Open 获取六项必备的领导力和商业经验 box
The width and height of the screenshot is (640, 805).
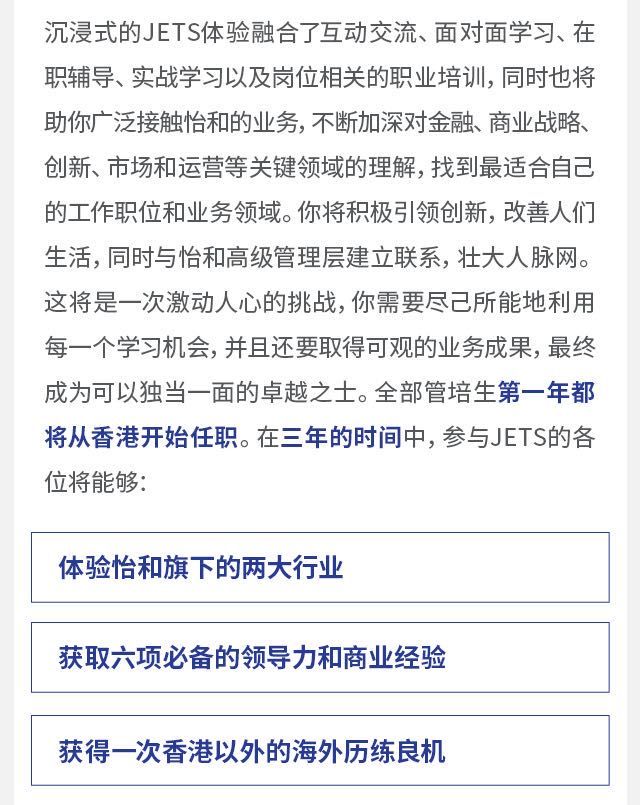320,658
